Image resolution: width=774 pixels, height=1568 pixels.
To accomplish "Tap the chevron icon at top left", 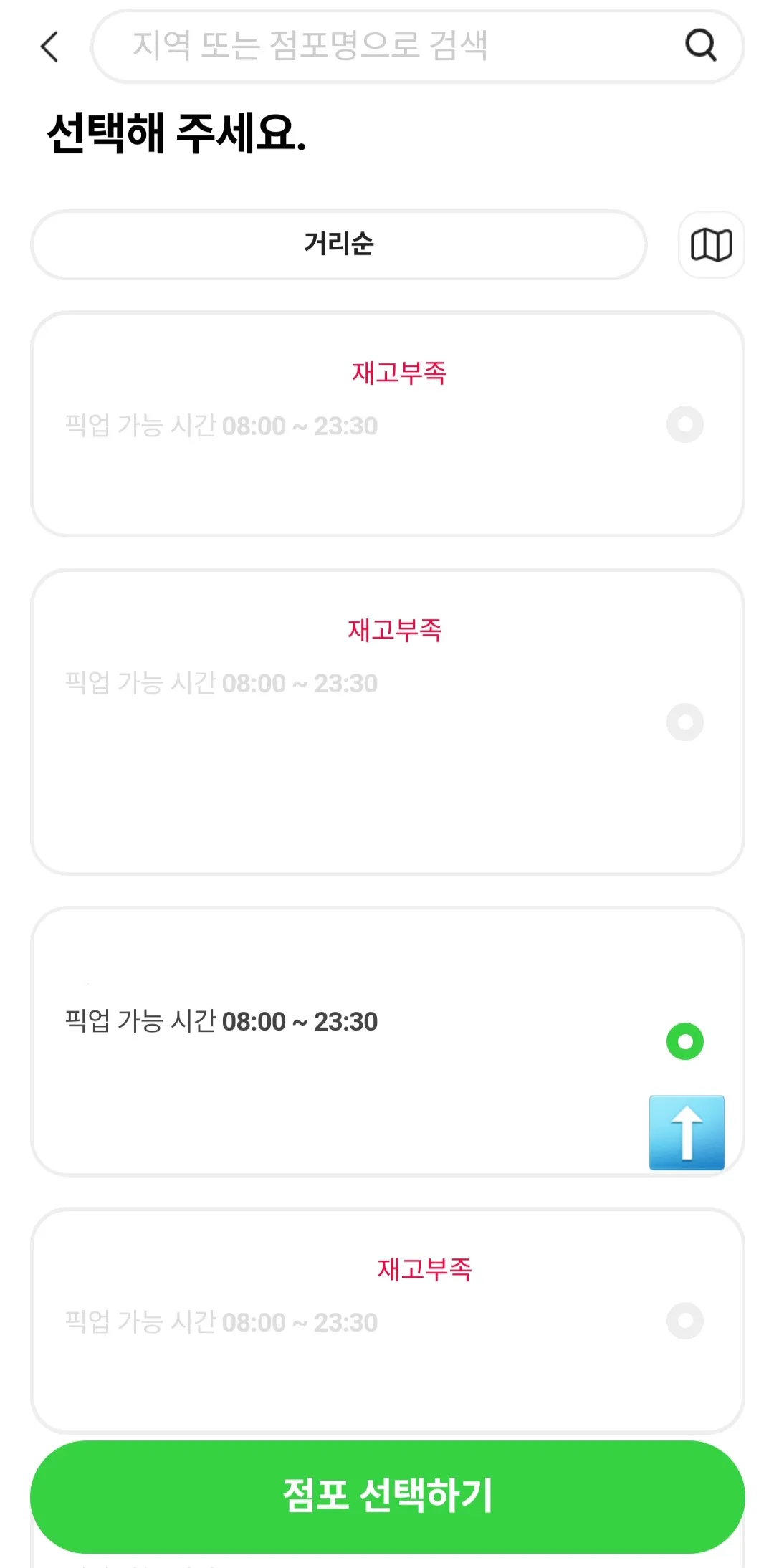I will click(x=48, y=47).
